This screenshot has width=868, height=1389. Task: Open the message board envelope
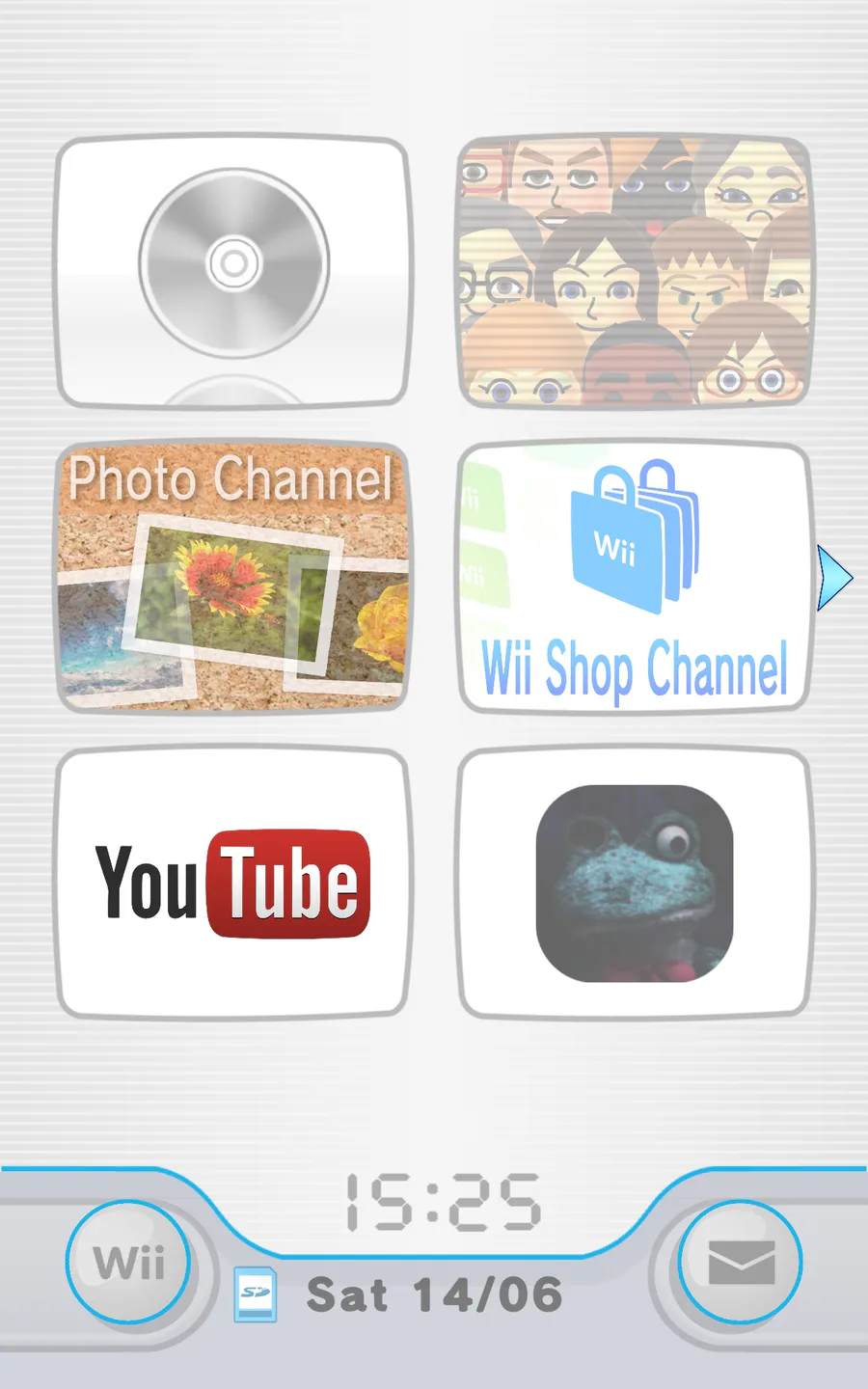pyautogui.click(x=741, y=1263)
